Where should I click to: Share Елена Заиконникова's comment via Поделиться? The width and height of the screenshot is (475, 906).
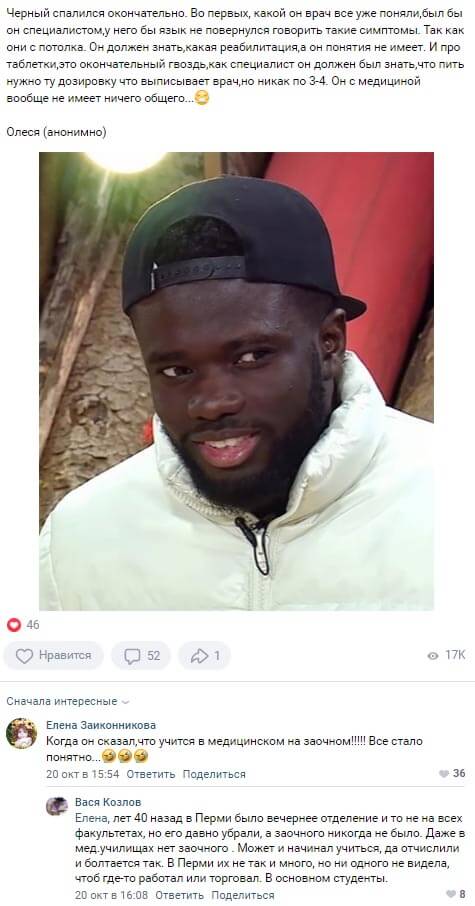(214, 774)
